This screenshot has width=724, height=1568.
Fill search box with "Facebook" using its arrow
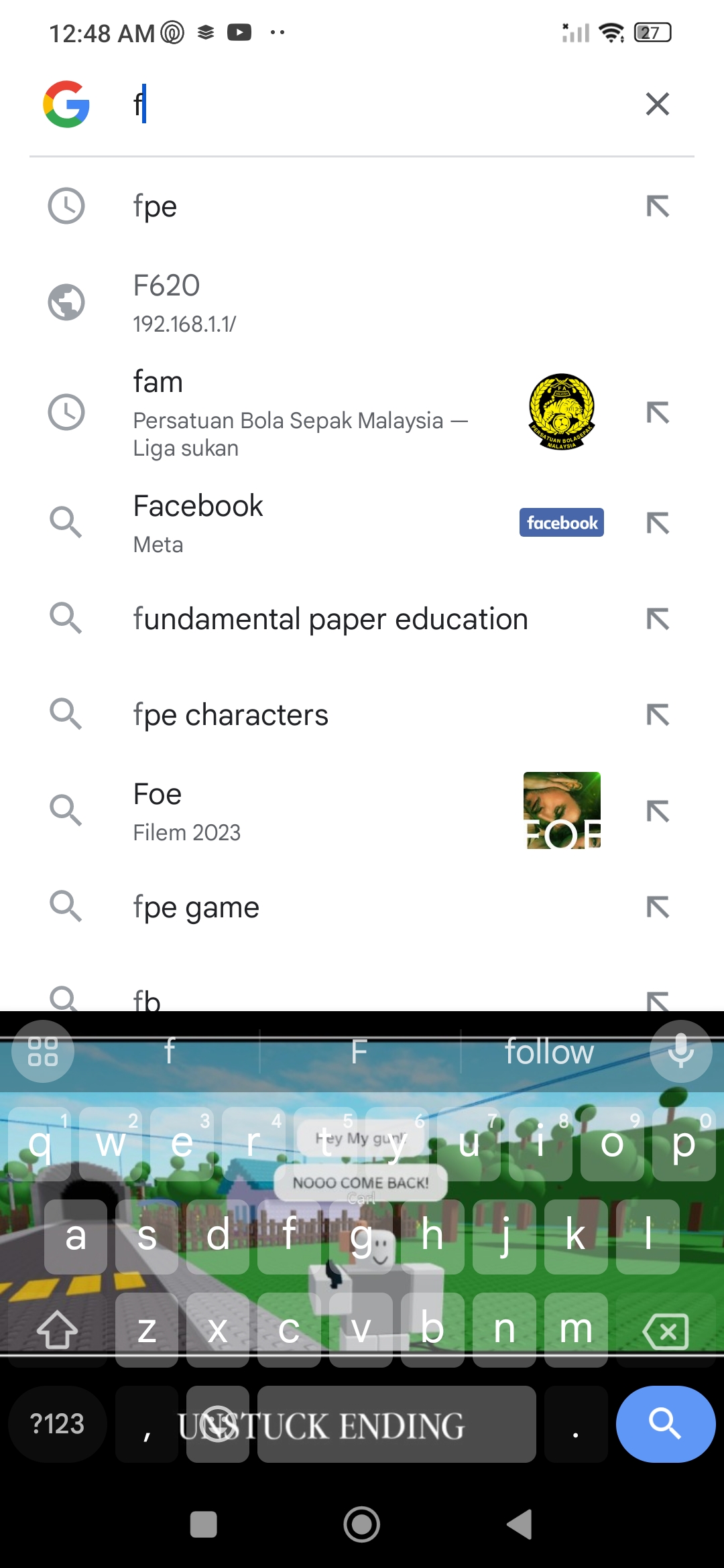tap(658, 523)
